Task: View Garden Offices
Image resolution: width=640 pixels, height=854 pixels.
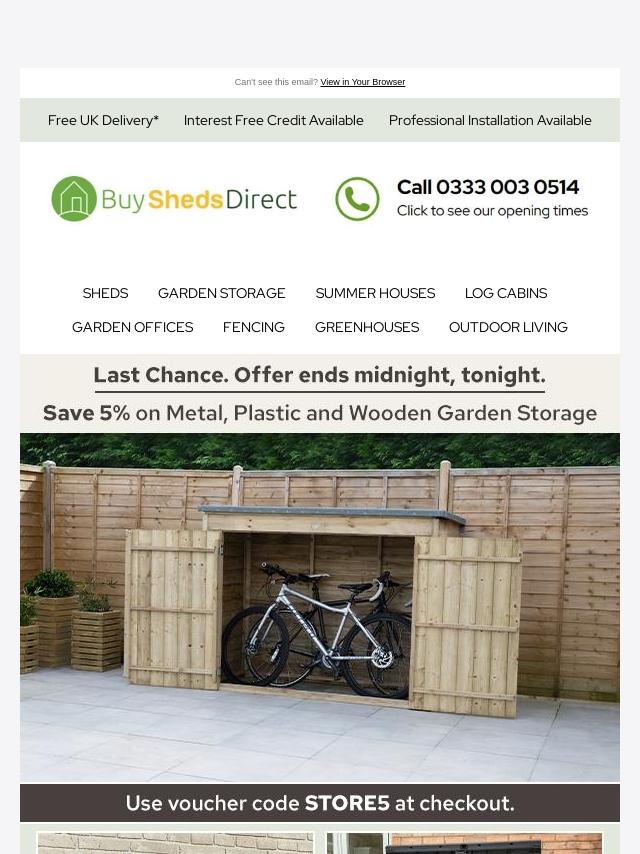Action: (x=132, y=327)
